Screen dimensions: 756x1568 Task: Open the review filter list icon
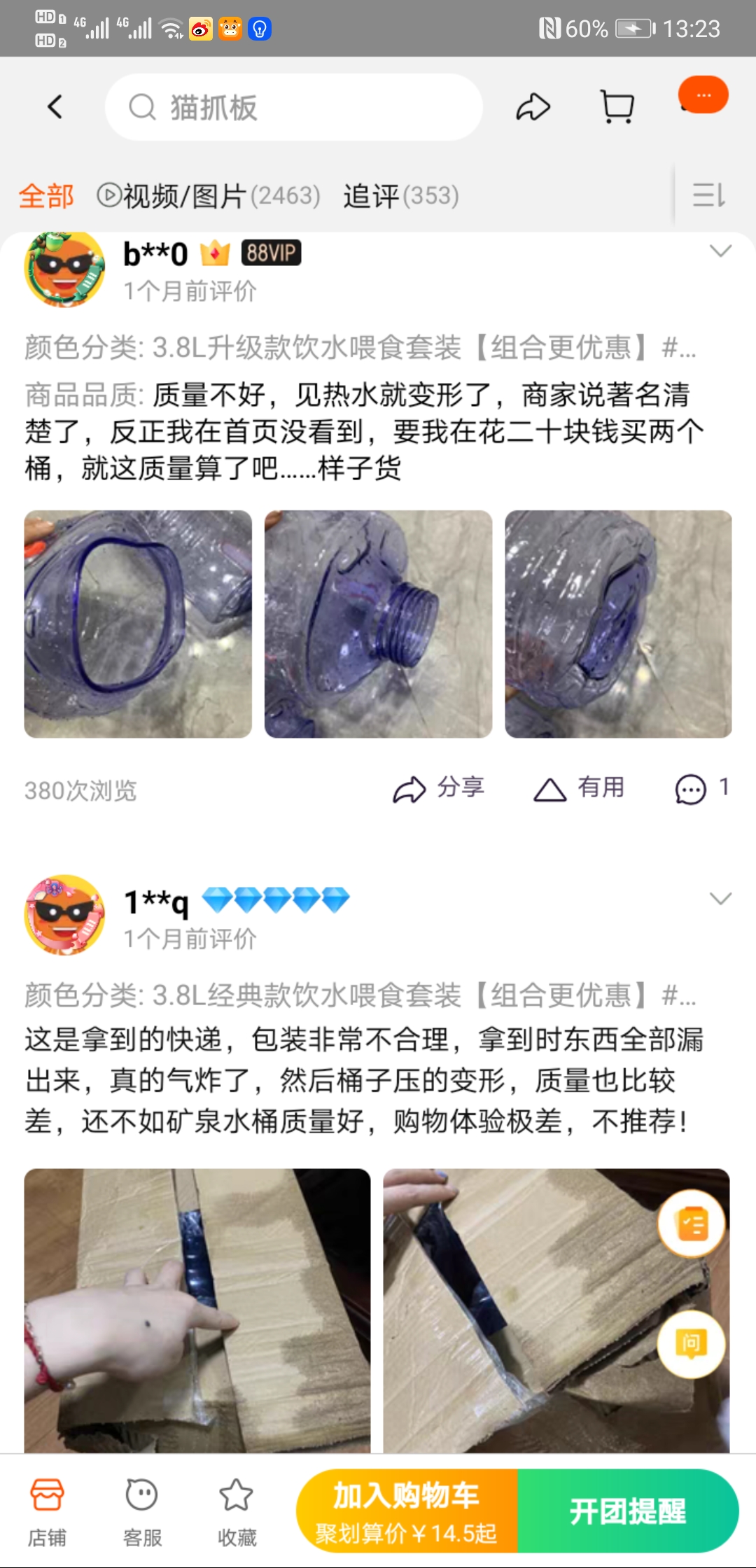708,195
